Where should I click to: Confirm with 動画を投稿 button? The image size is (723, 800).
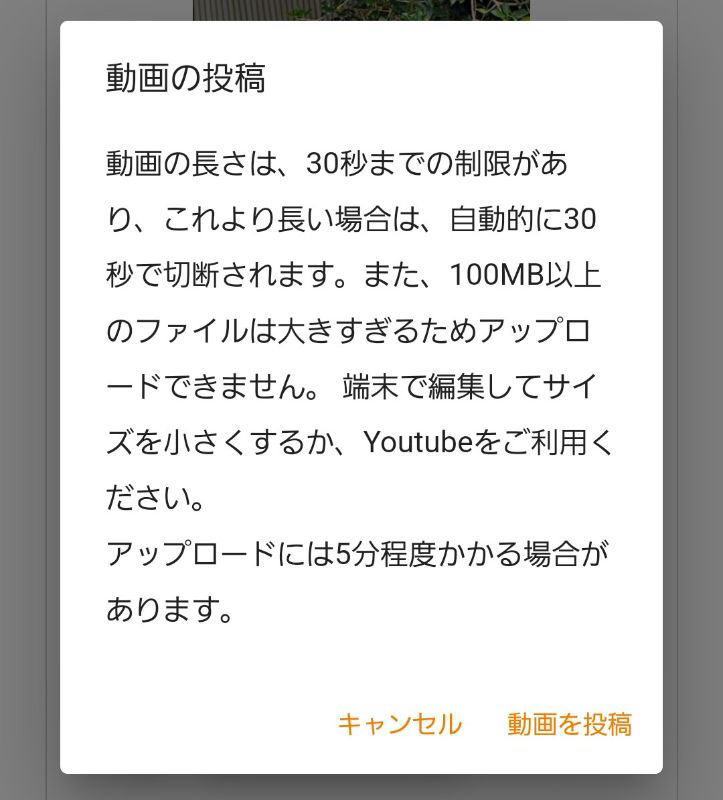pyautogui.click(x=569, y=724)
